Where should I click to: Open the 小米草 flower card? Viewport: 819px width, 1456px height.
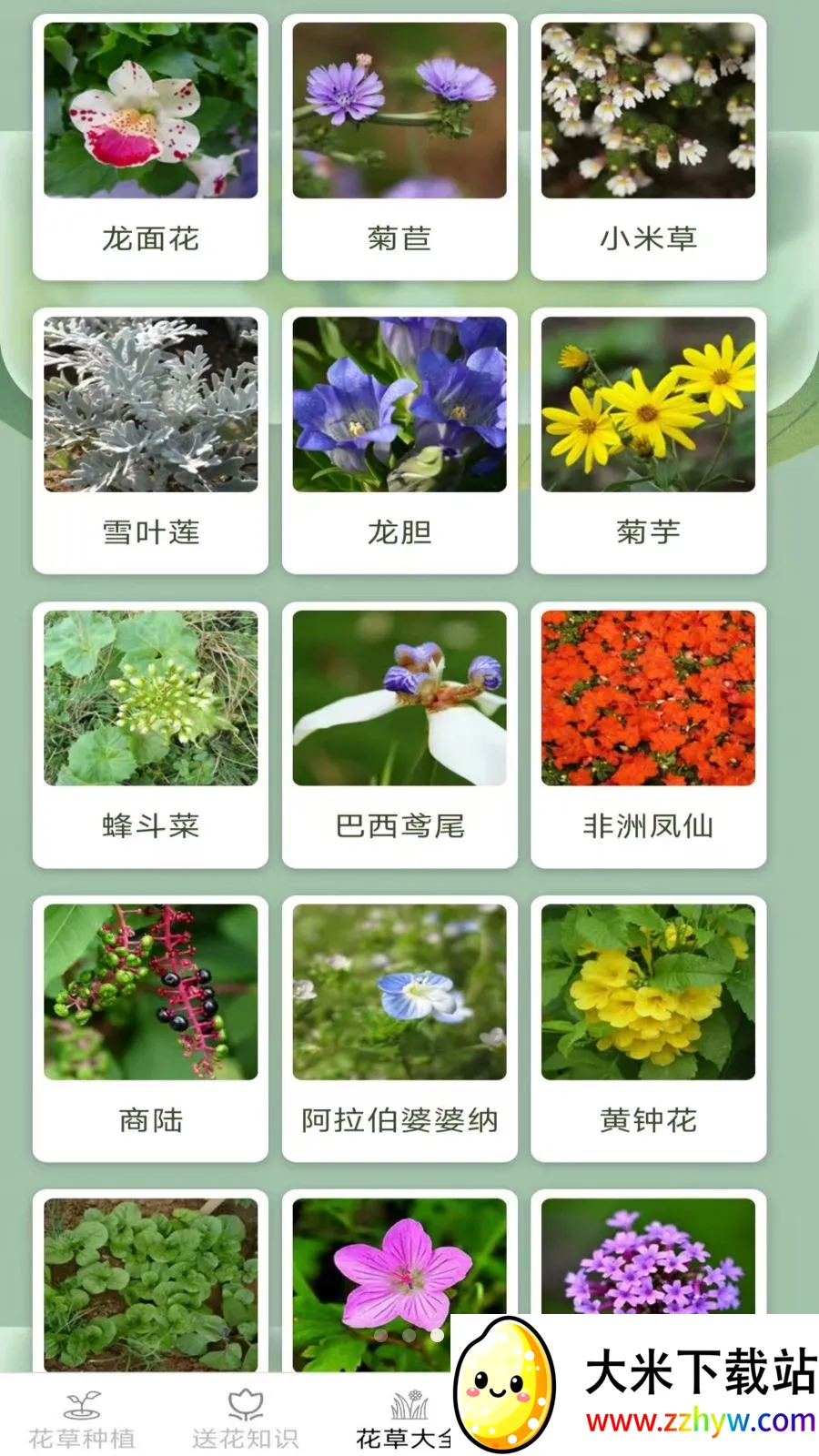pos(648,147)
